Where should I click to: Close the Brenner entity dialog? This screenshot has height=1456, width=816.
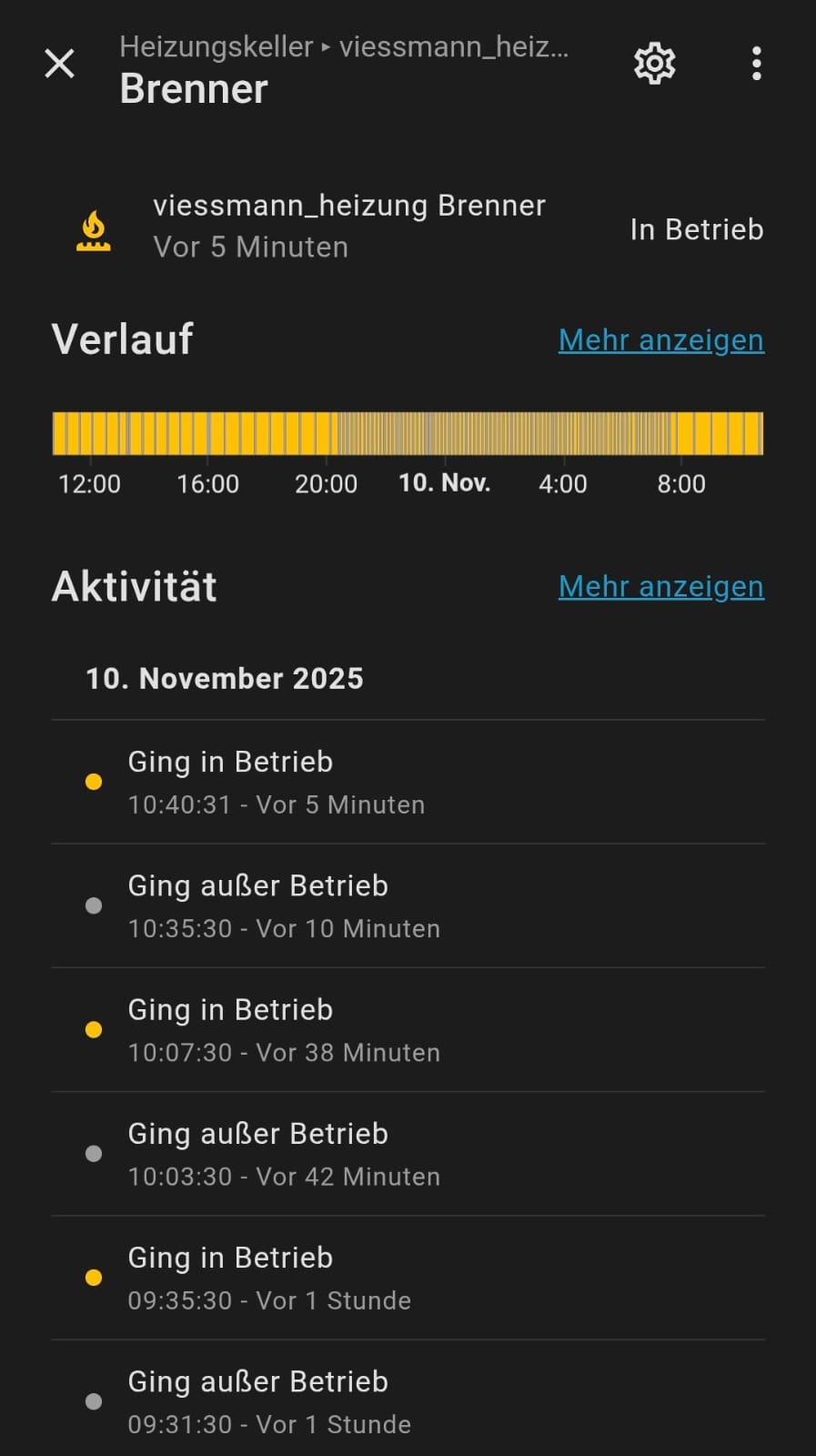tap(60, 64)
